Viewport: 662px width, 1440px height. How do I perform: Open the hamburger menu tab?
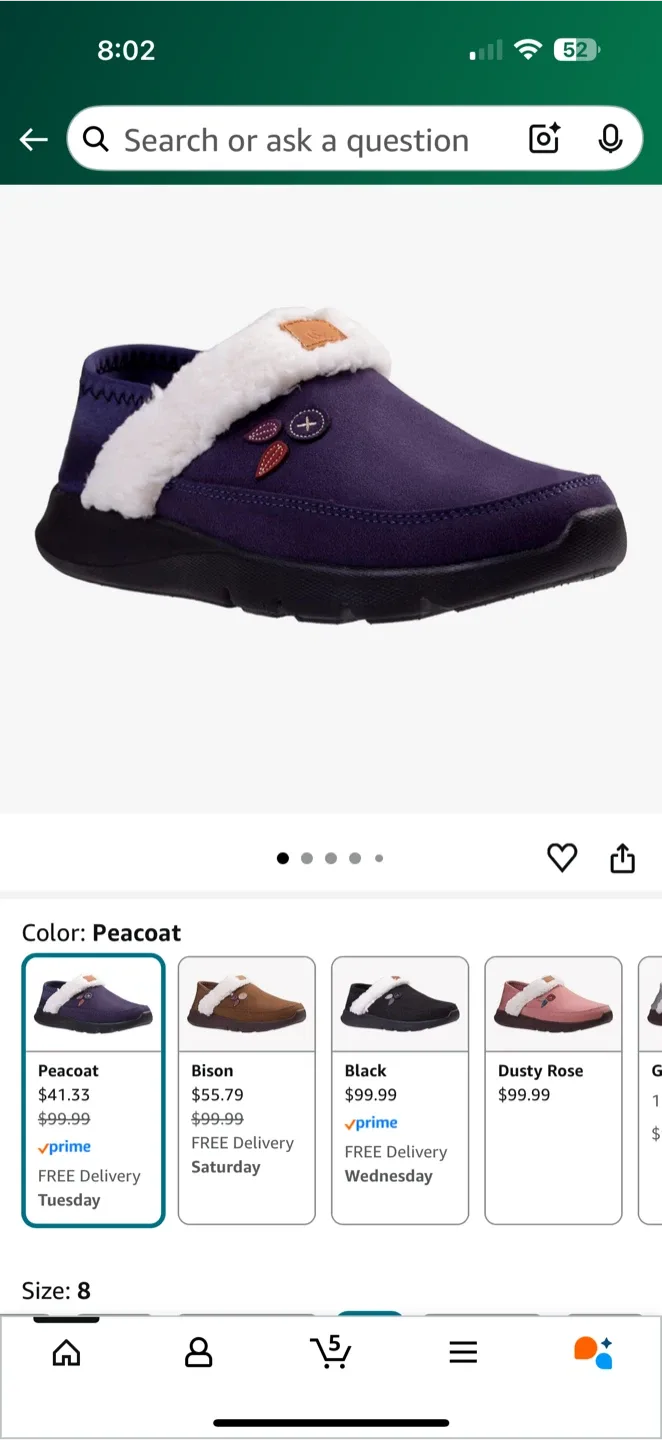point(463,1353)
